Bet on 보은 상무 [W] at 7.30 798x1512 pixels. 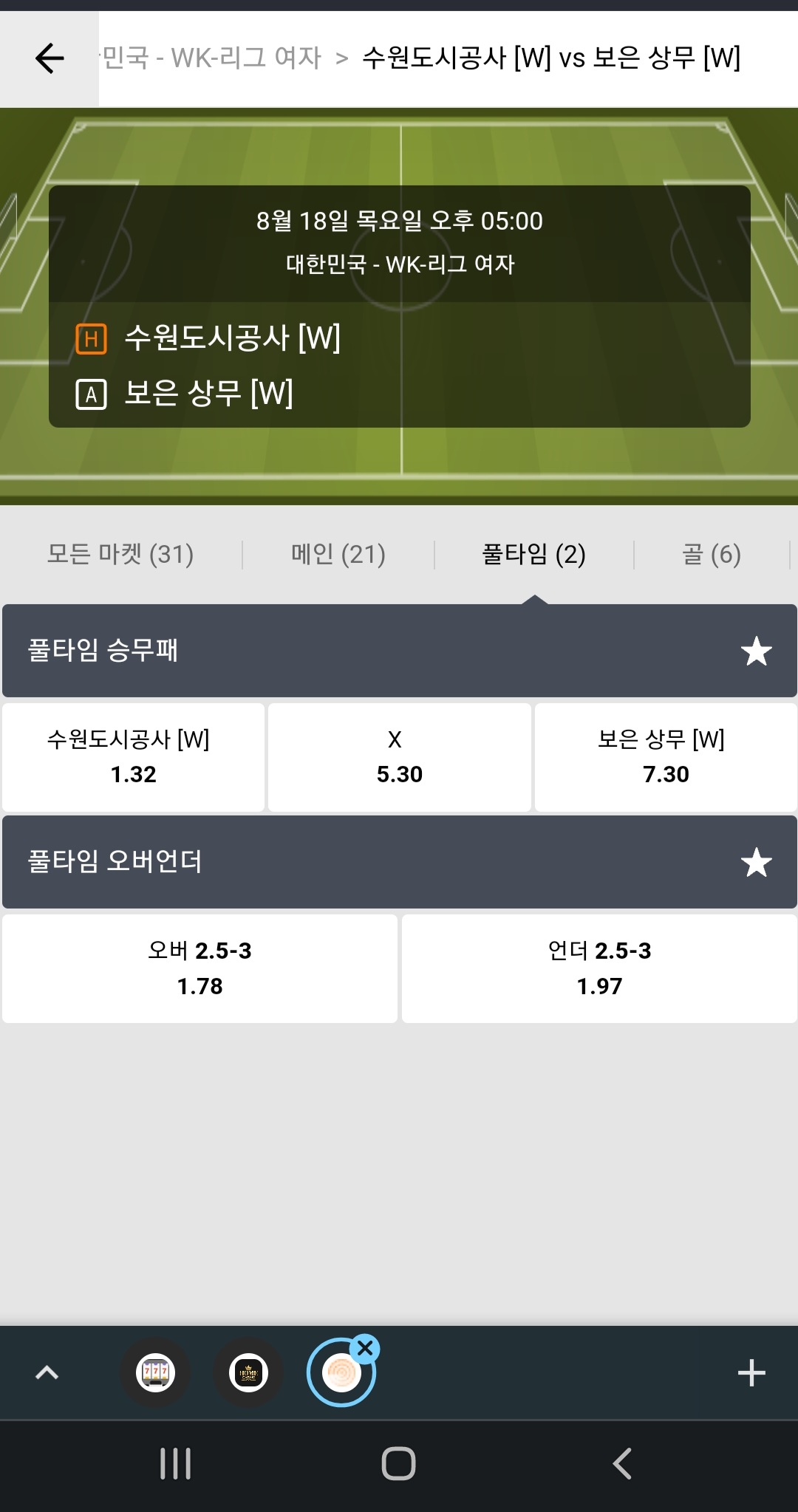coord(666,757)
